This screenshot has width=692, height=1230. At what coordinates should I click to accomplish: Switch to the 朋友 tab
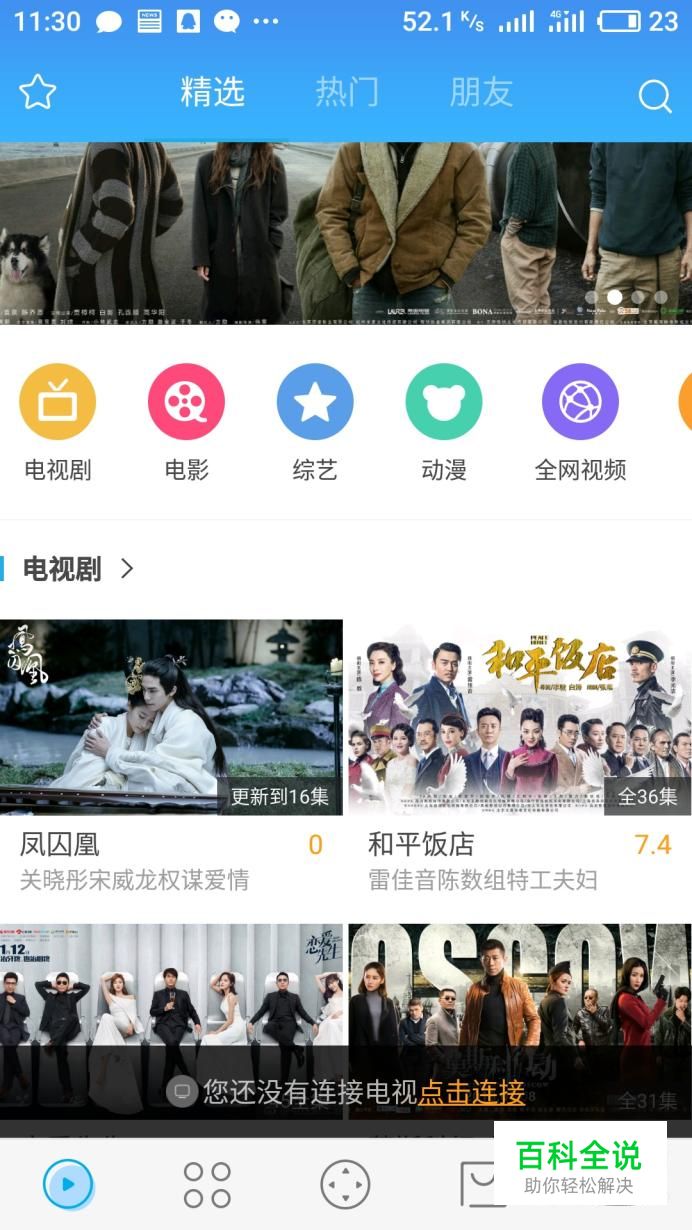pos(481,92)
